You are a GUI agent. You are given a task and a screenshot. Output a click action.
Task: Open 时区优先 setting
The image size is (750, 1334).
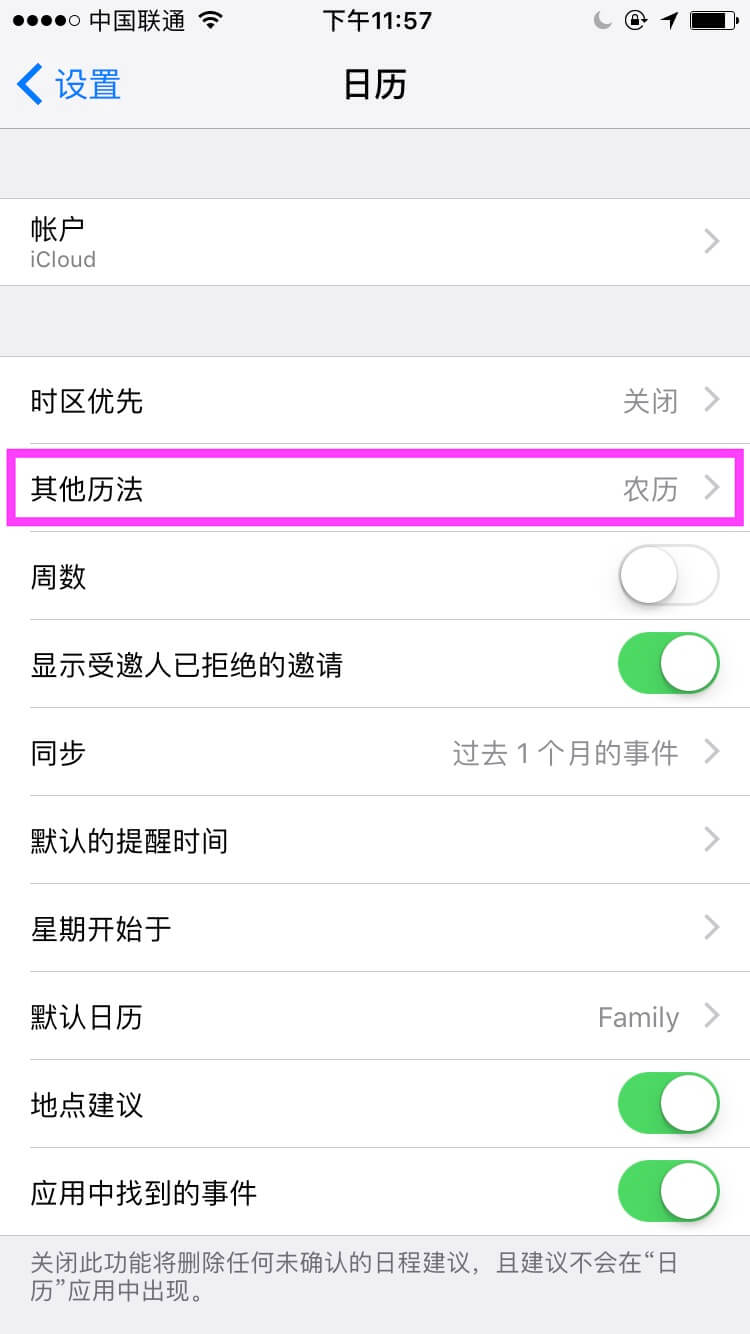[x=375, y=401]
